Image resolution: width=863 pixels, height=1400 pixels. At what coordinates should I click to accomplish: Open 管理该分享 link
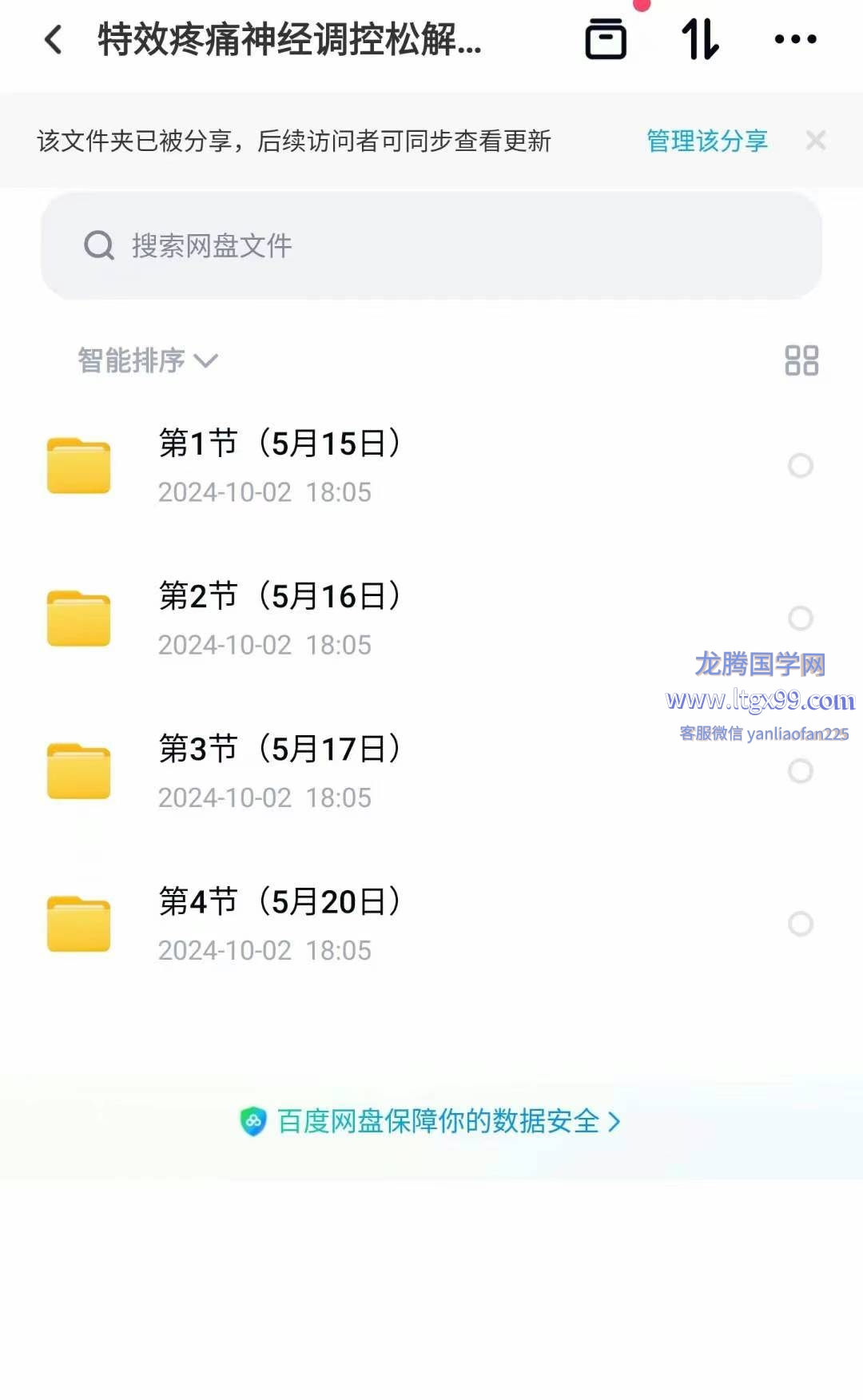pyautogui.click(x=707, y=141)
